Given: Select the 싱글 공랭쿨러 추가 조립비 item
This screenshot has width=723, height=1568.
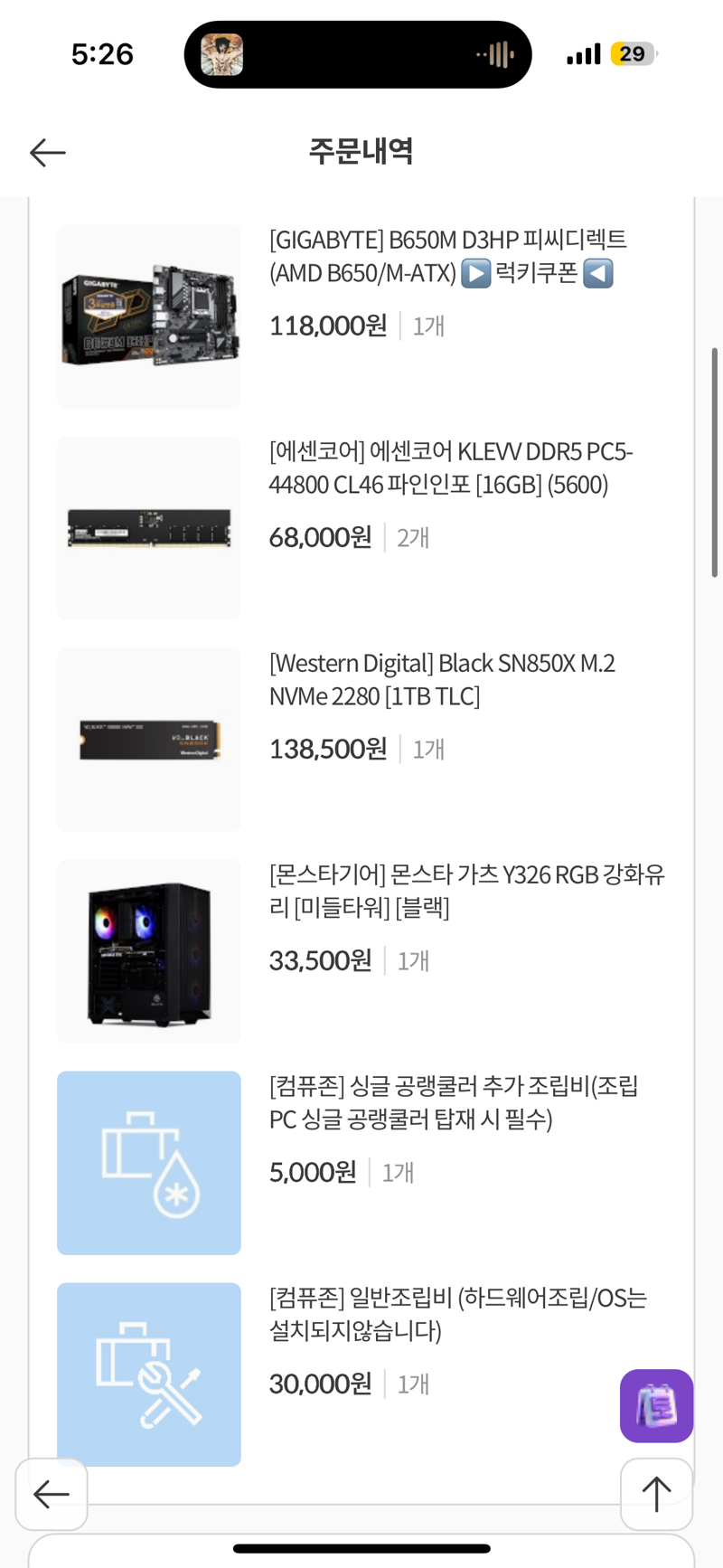Looking at the screenshot, I should click(x=361, y=1163).
